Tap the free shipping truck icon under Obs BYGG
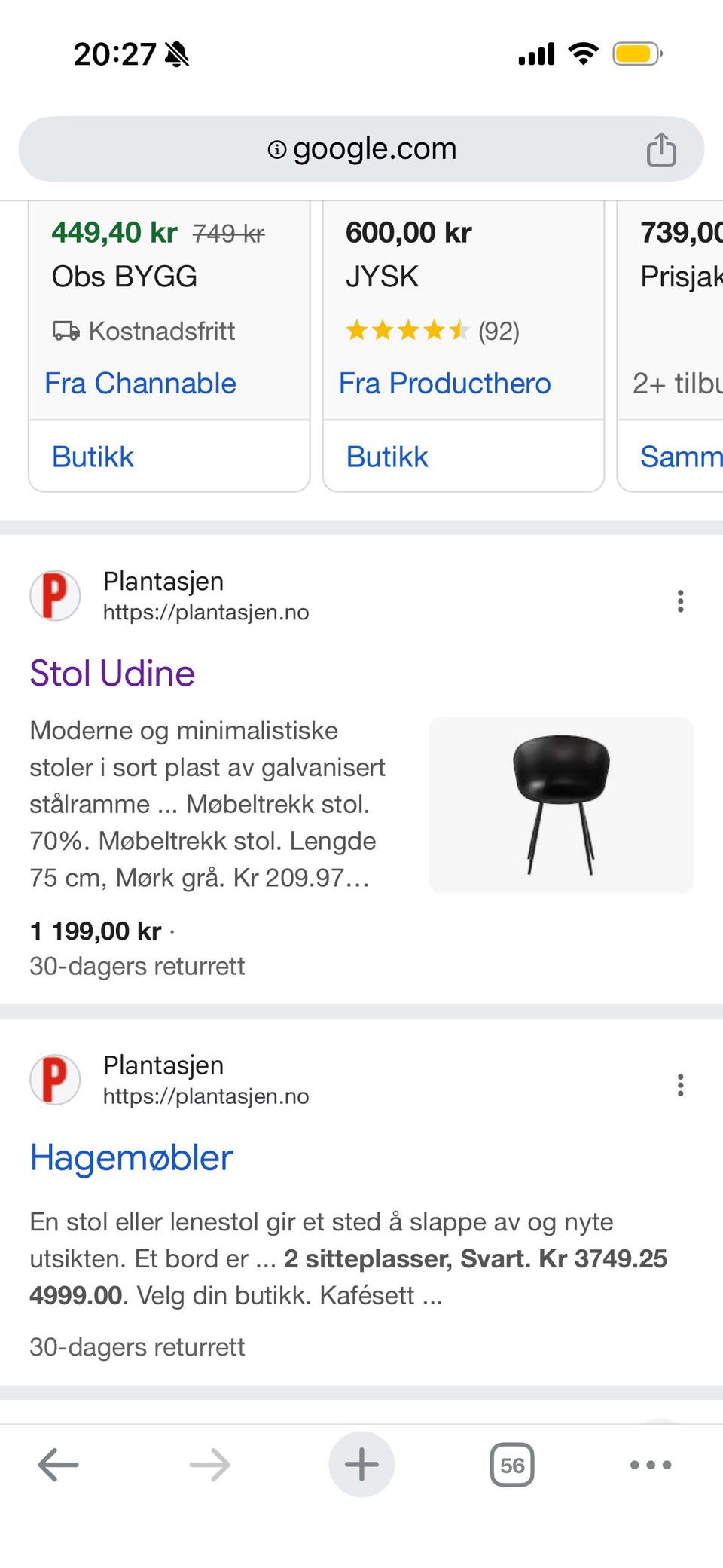Image resolution: width=723 pixels, height=1568 pixels. 64,330
